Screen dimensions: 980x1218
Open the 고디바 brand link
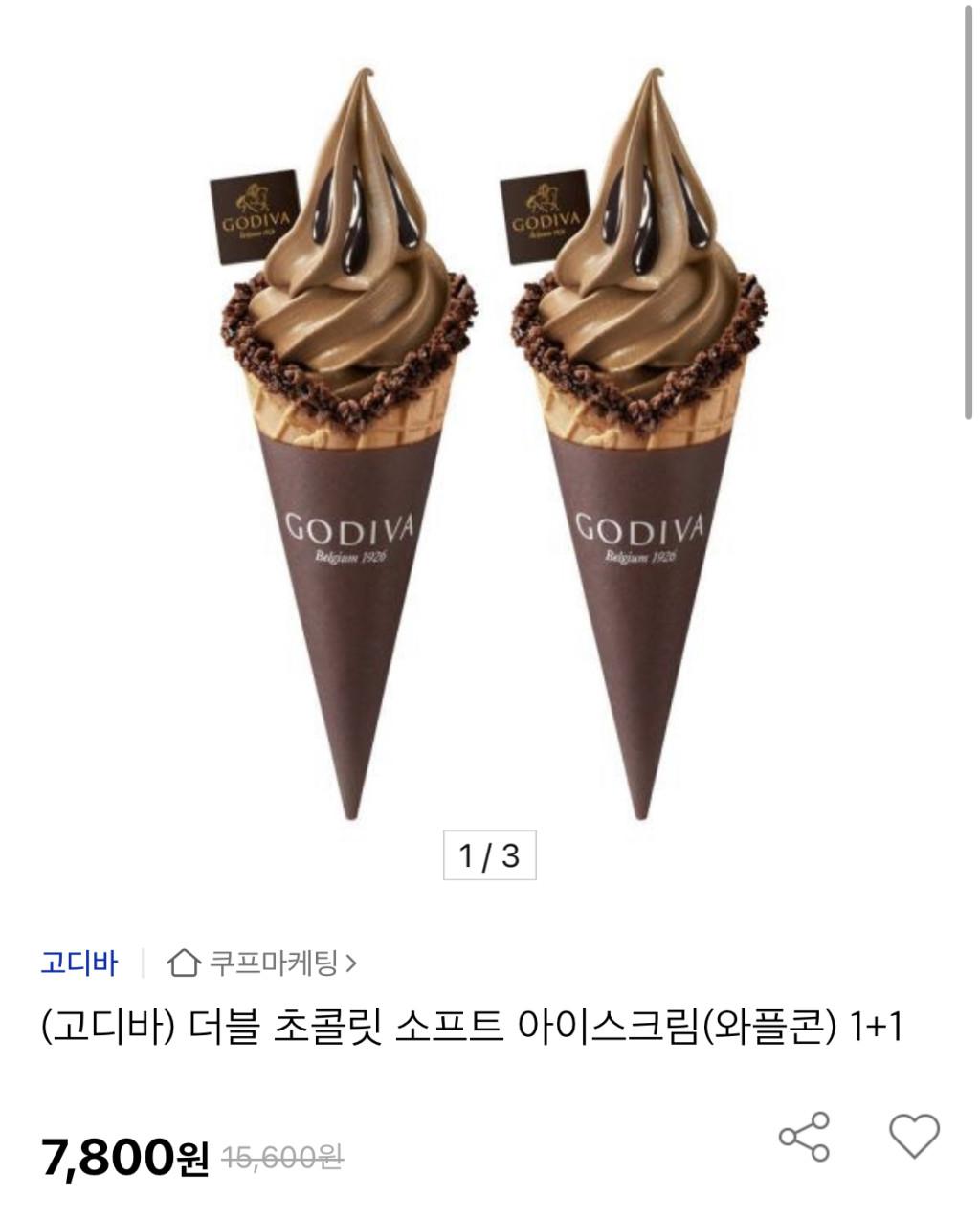pyautogui.click(x=79, y=963)
